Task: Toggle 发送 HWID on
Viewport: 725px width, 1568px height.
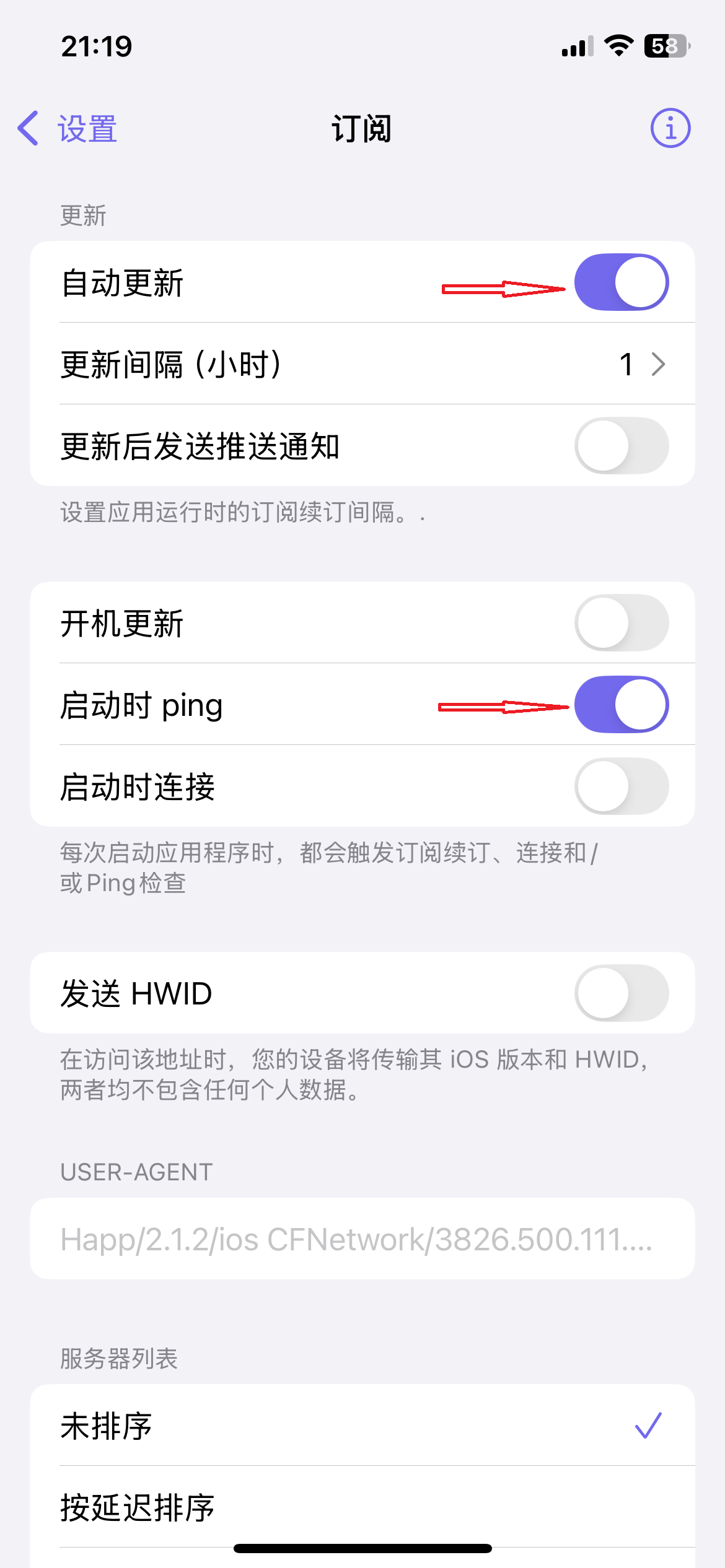Action: 621,993
